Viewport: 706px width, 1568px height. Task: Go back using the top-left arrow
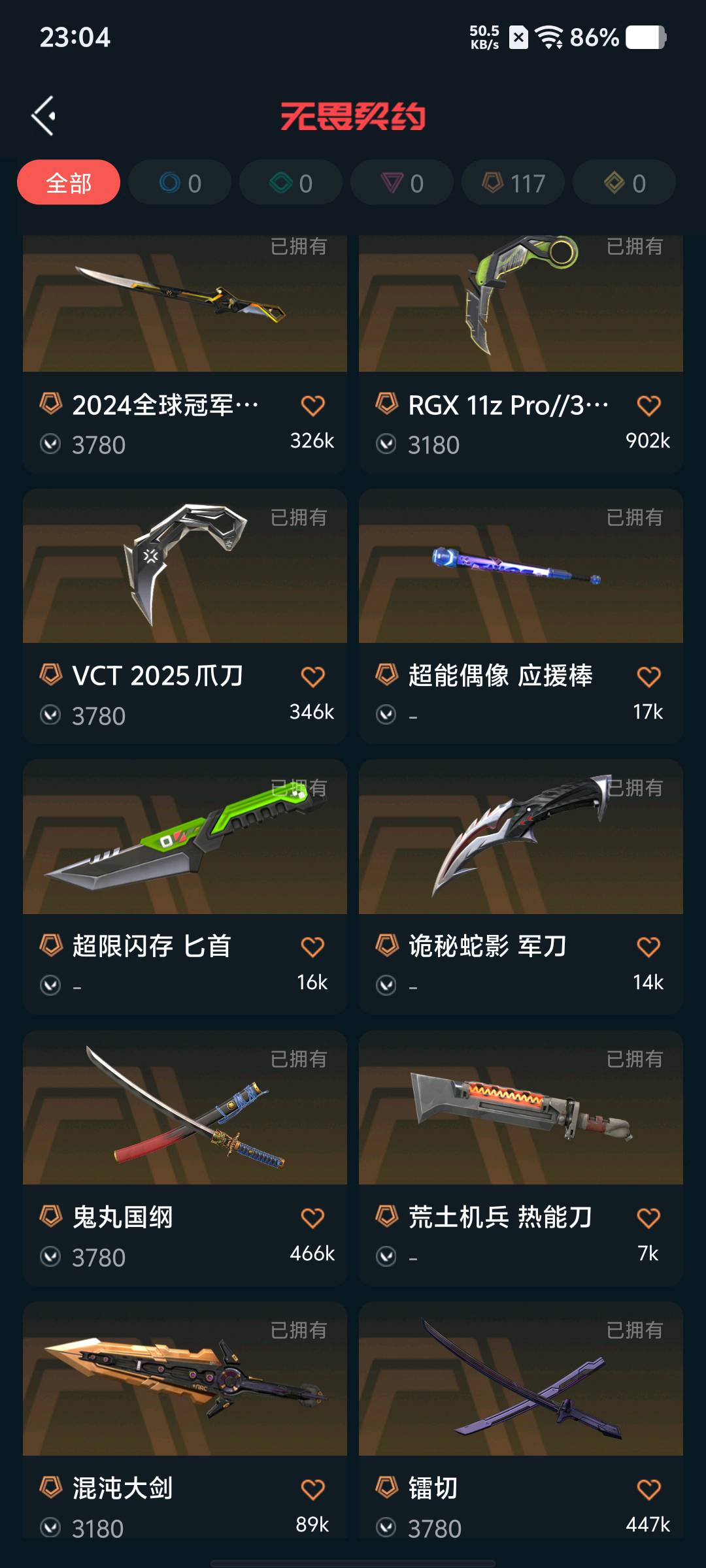click(44, 116)
